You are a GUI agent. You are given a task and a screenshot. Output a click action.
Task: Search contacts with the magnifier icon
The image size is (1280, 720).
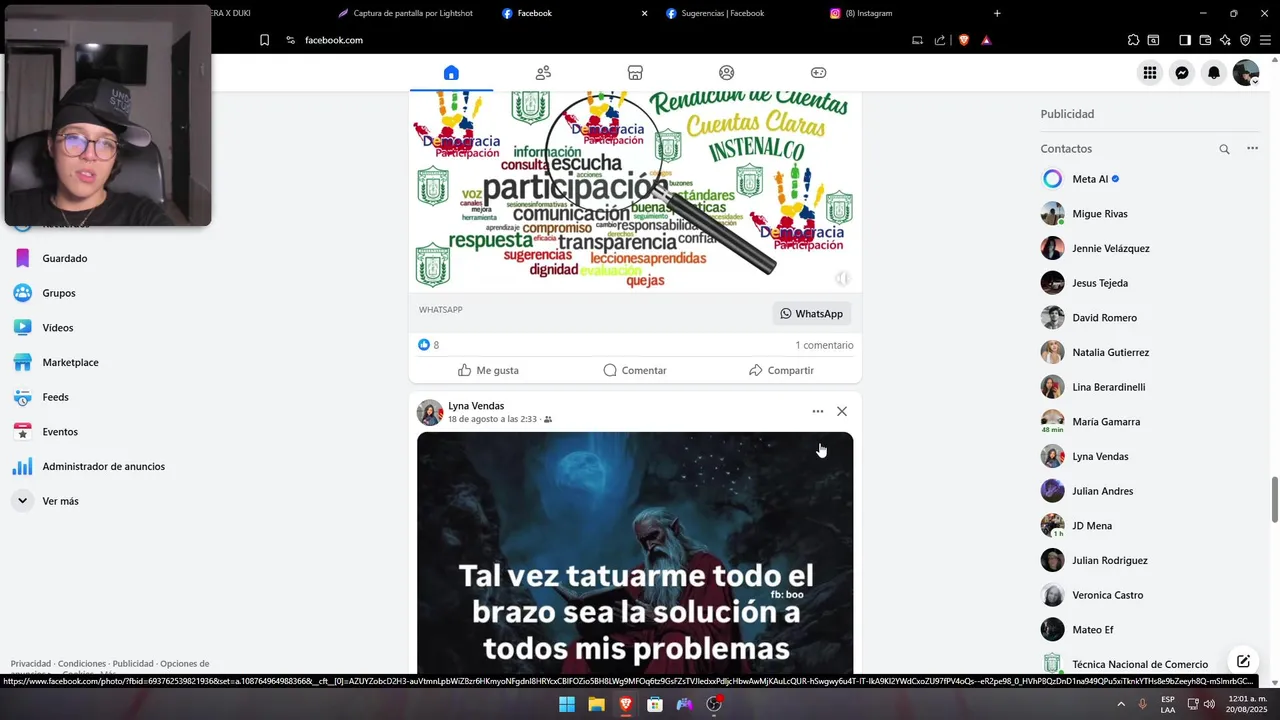pos(1224,149)
